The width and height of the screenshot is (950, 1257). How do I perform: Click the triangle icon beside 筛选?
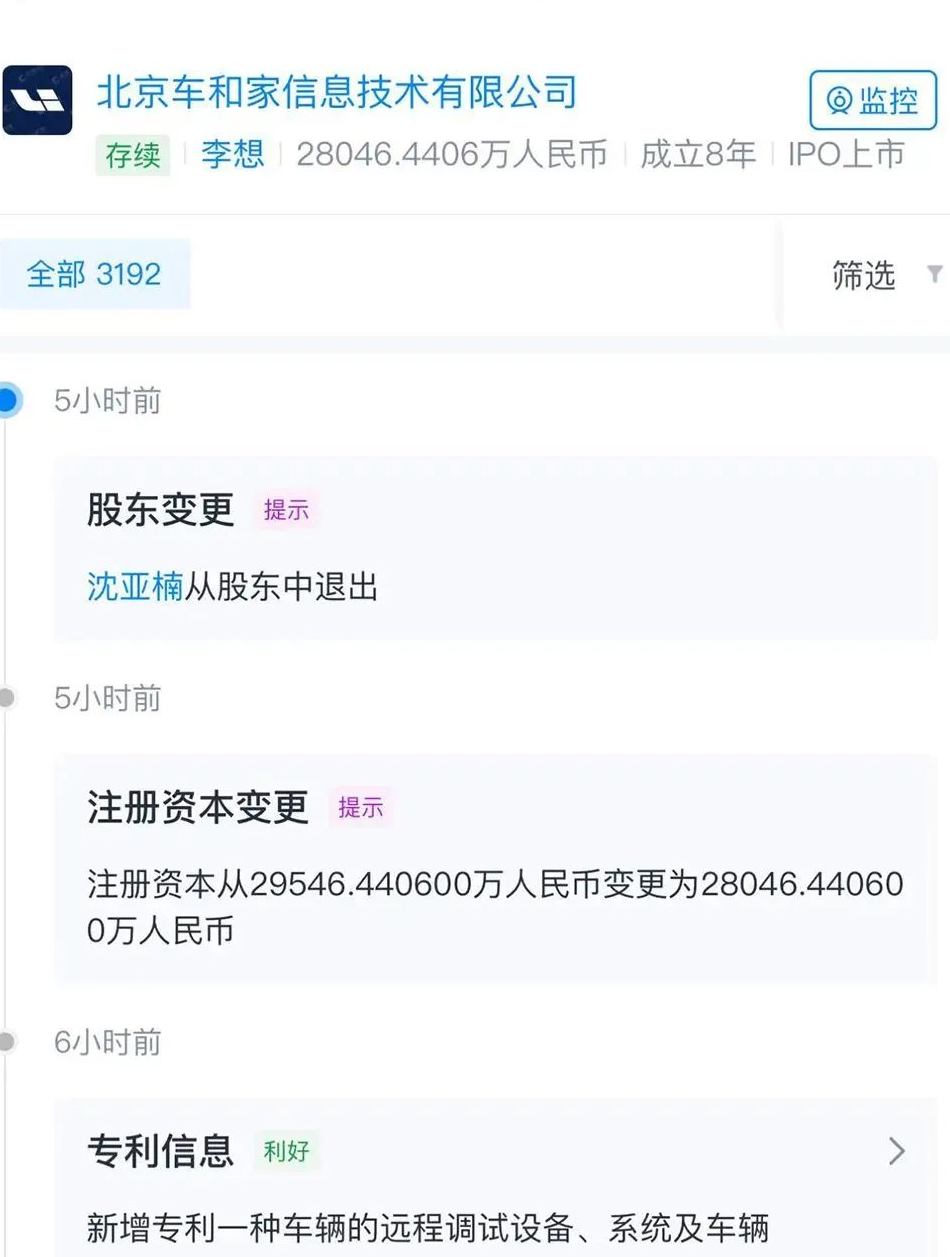coord(936,274)
